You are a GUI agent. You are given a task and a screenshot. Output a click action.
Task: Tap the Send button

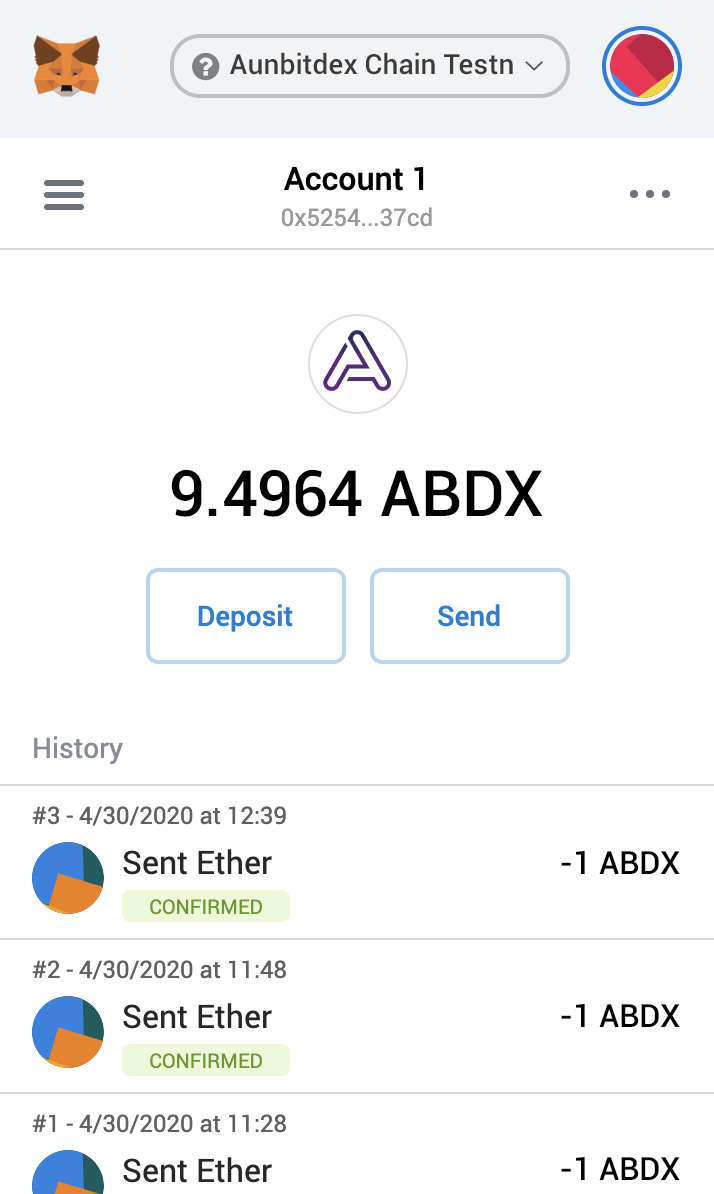coord(469,616)
